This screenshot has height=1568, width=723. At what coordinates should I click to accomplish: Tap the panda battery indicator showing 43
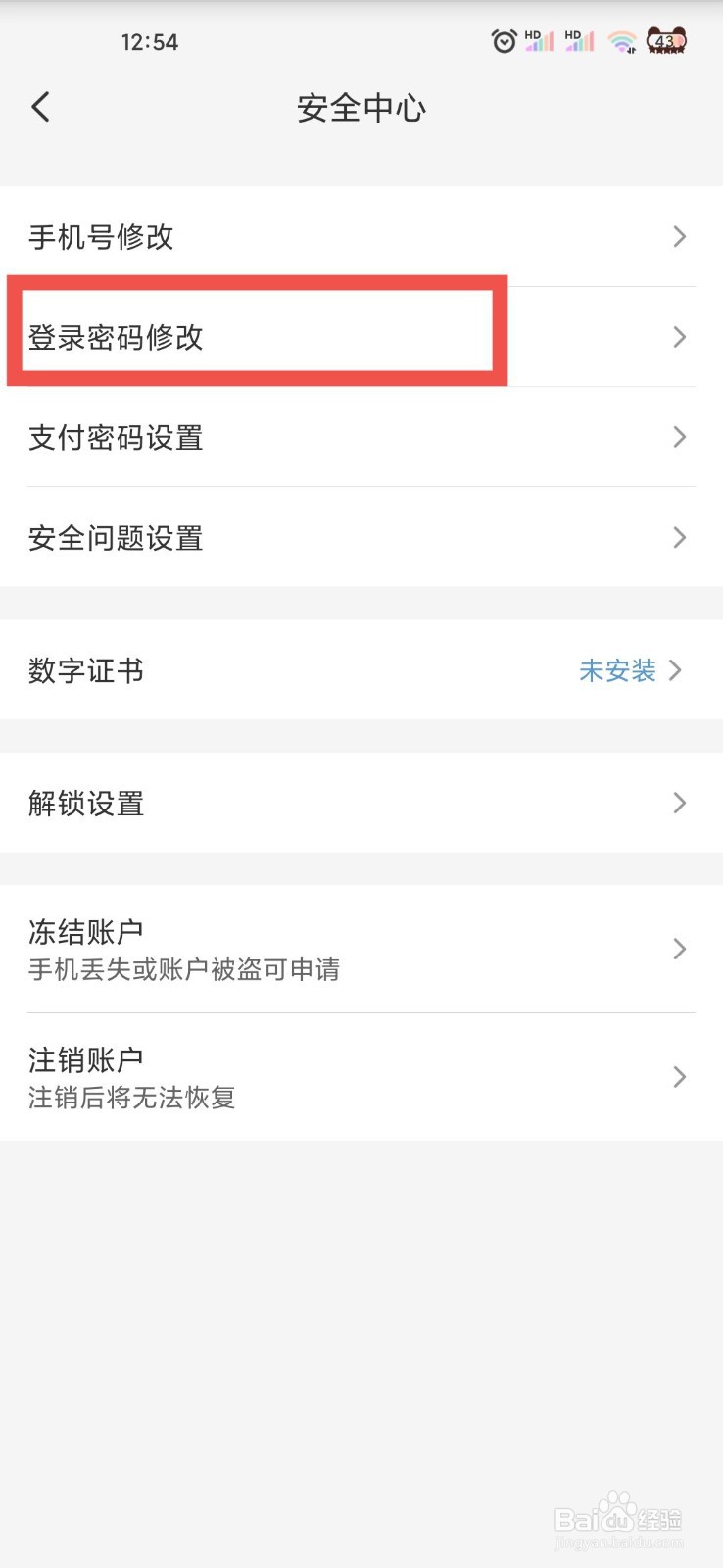click(667, 41)
